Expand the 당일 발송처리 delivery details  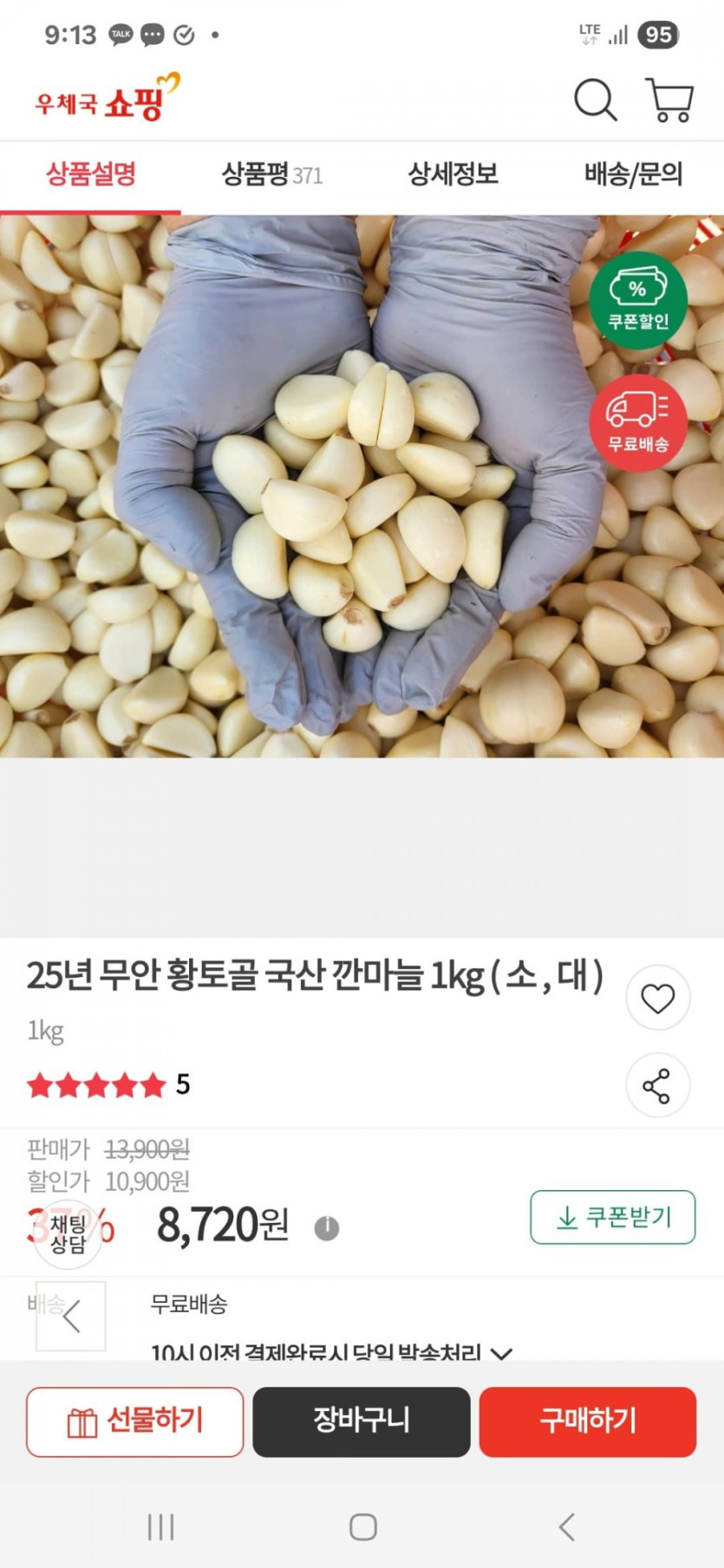(501, 1352)
